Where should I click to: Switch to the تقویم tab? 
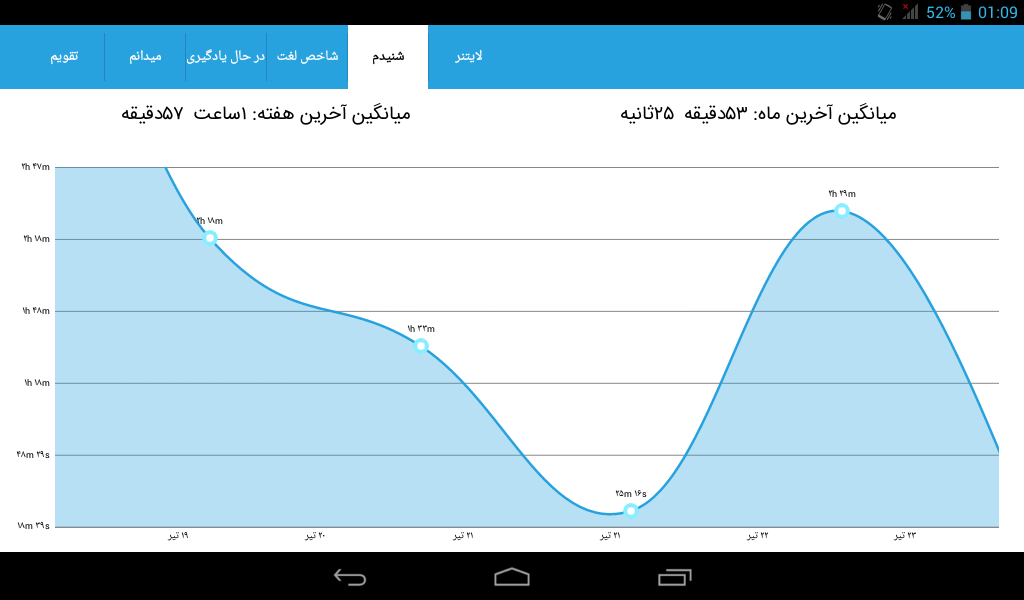pos(64,57)
